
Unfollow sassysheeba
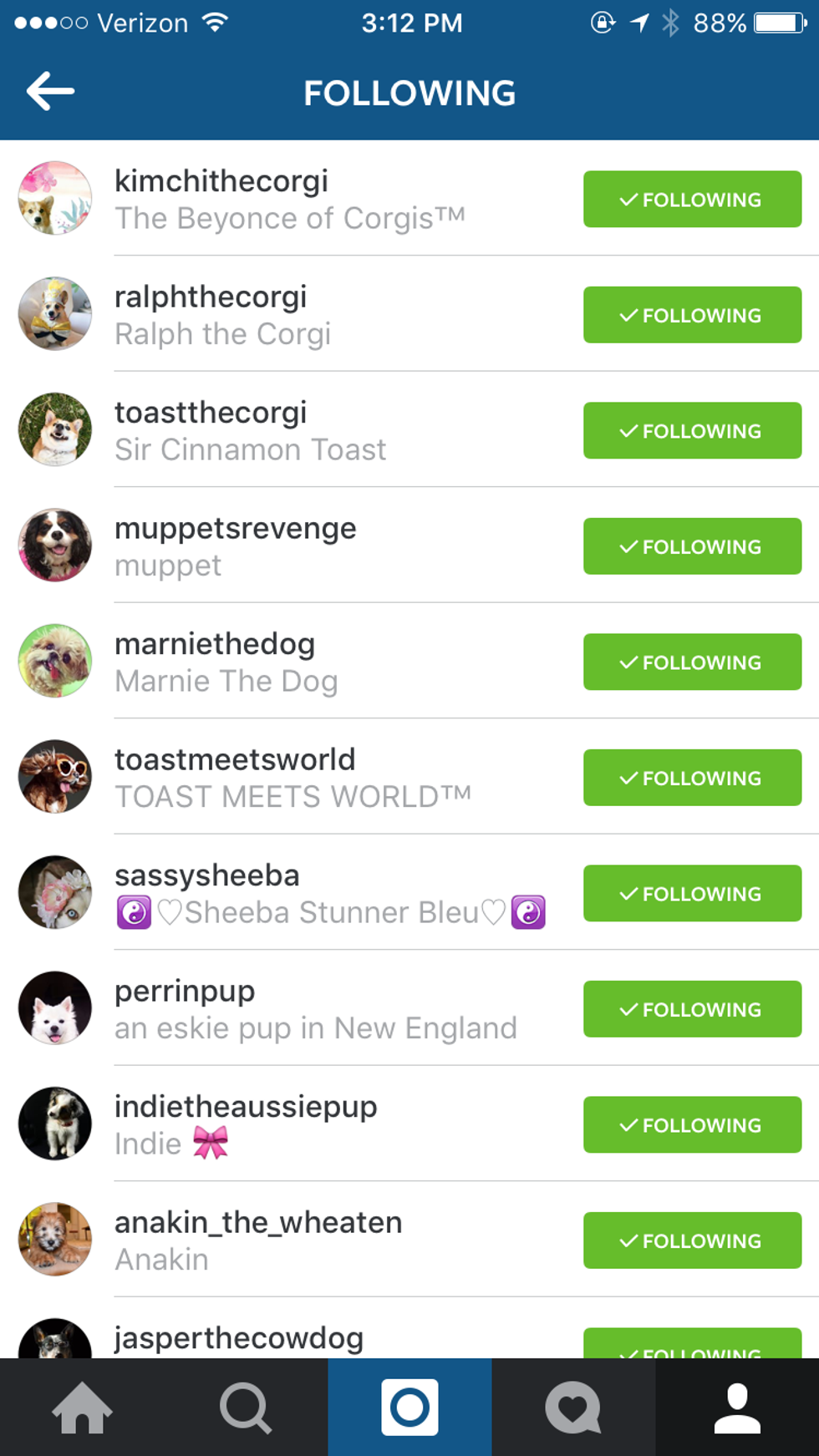coord(692,893)
